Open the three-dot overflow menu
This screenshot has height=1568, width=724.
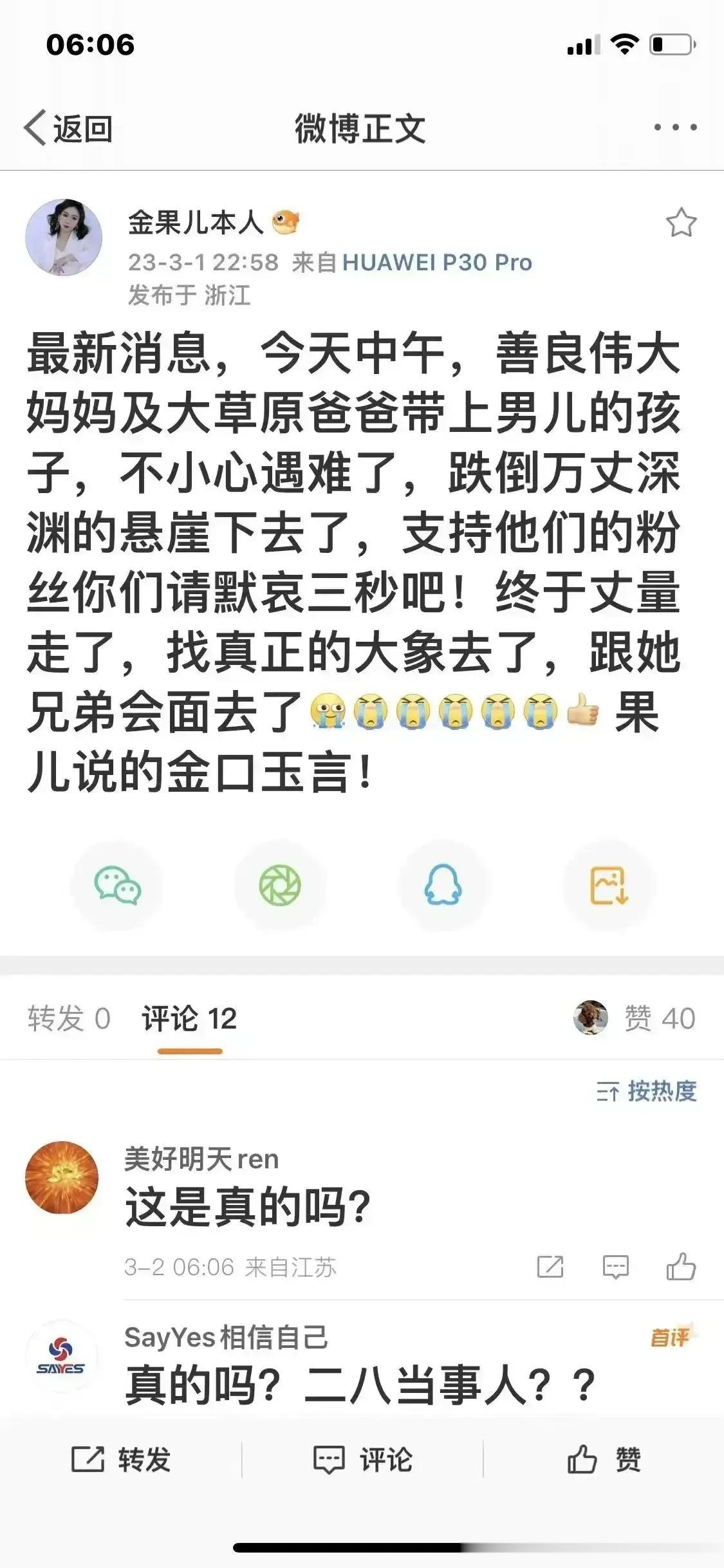tap(674, 127)
